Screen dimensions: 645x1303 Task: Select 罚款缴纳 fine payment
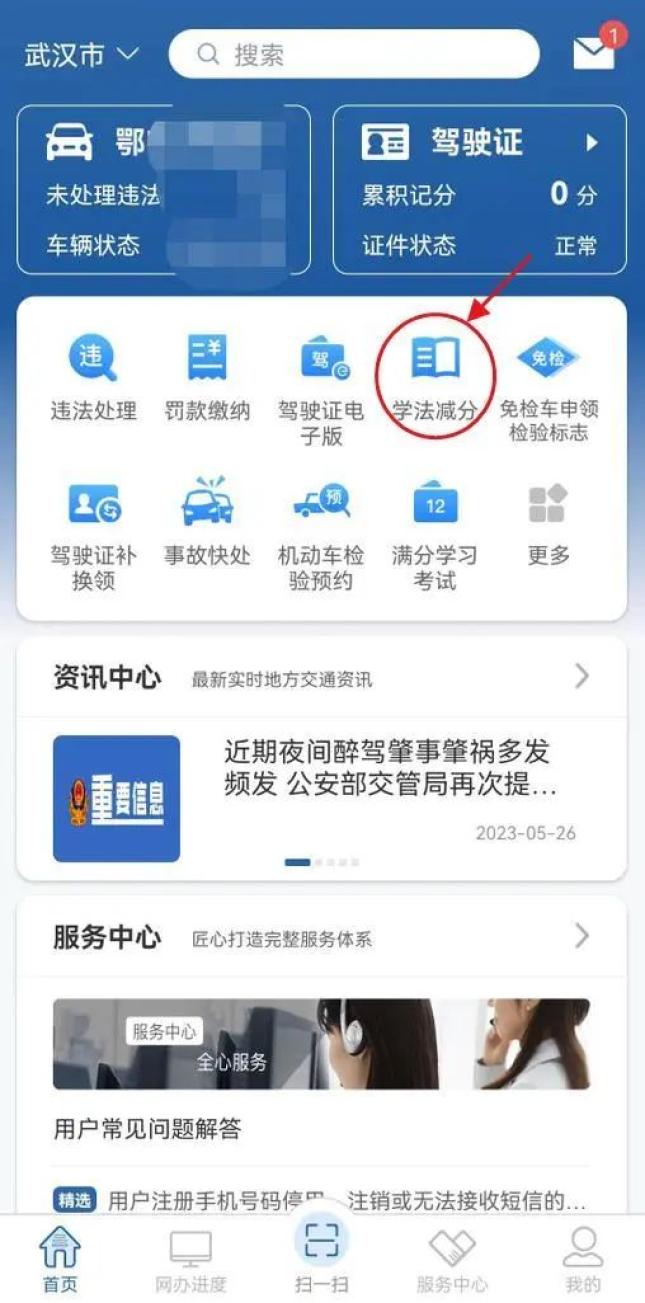(207, 377)
